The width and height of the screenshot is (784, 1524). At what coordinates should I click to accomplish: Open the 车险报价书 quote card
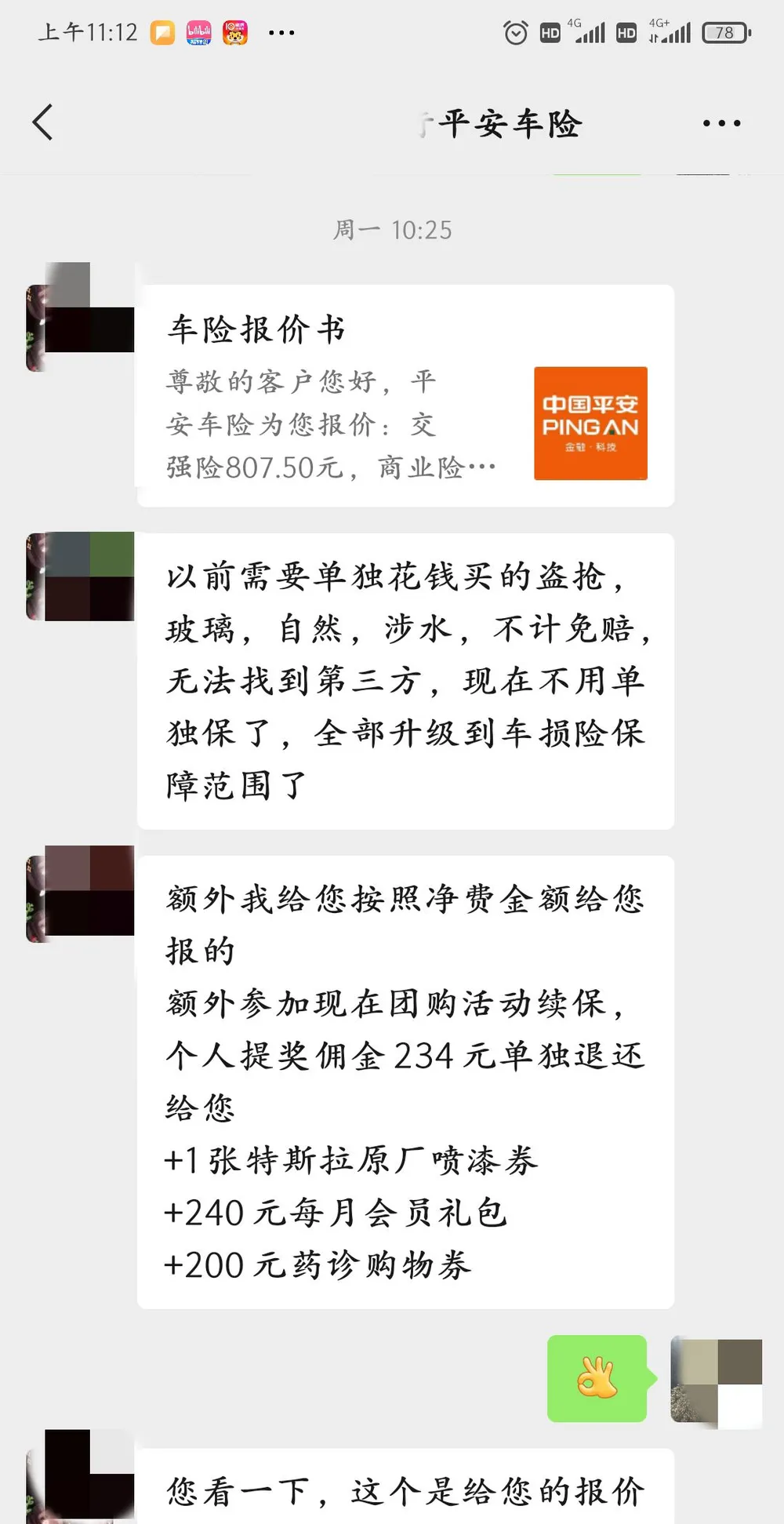pyautogui.click(x=405, y=396)
